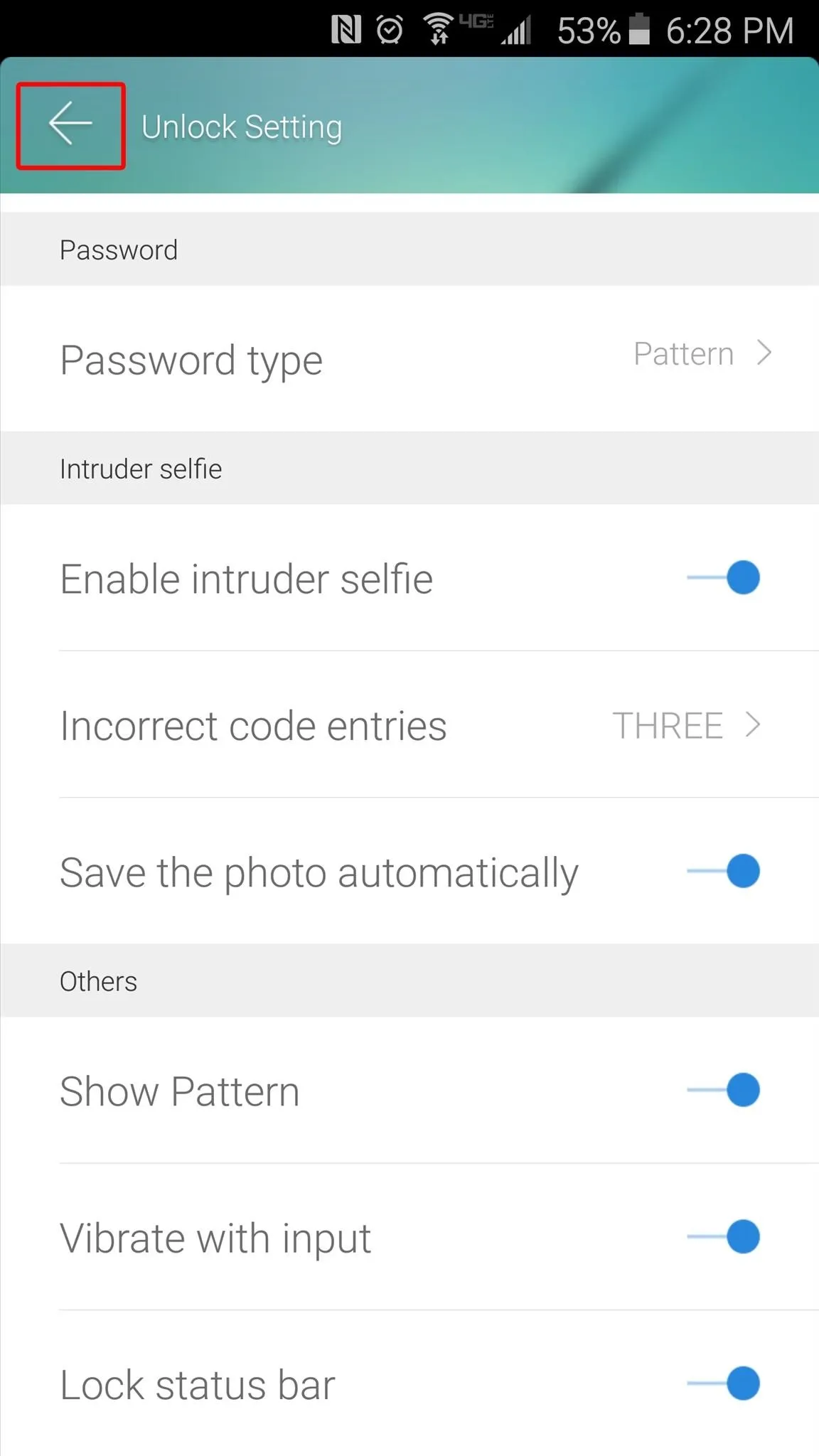Toggle the Show Pattern switch

tap(724, 1091)
